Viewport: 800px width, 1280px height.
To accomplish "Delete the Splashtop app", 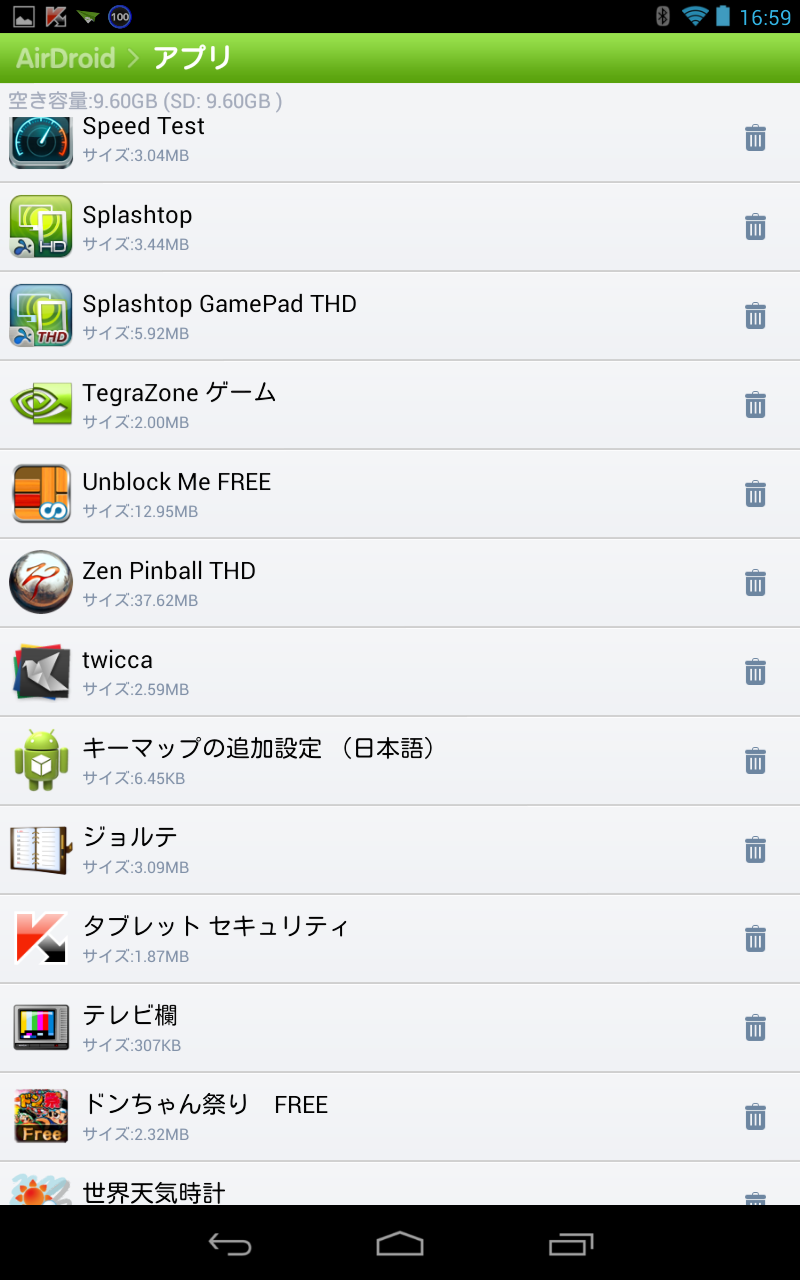I will point(756,227).
